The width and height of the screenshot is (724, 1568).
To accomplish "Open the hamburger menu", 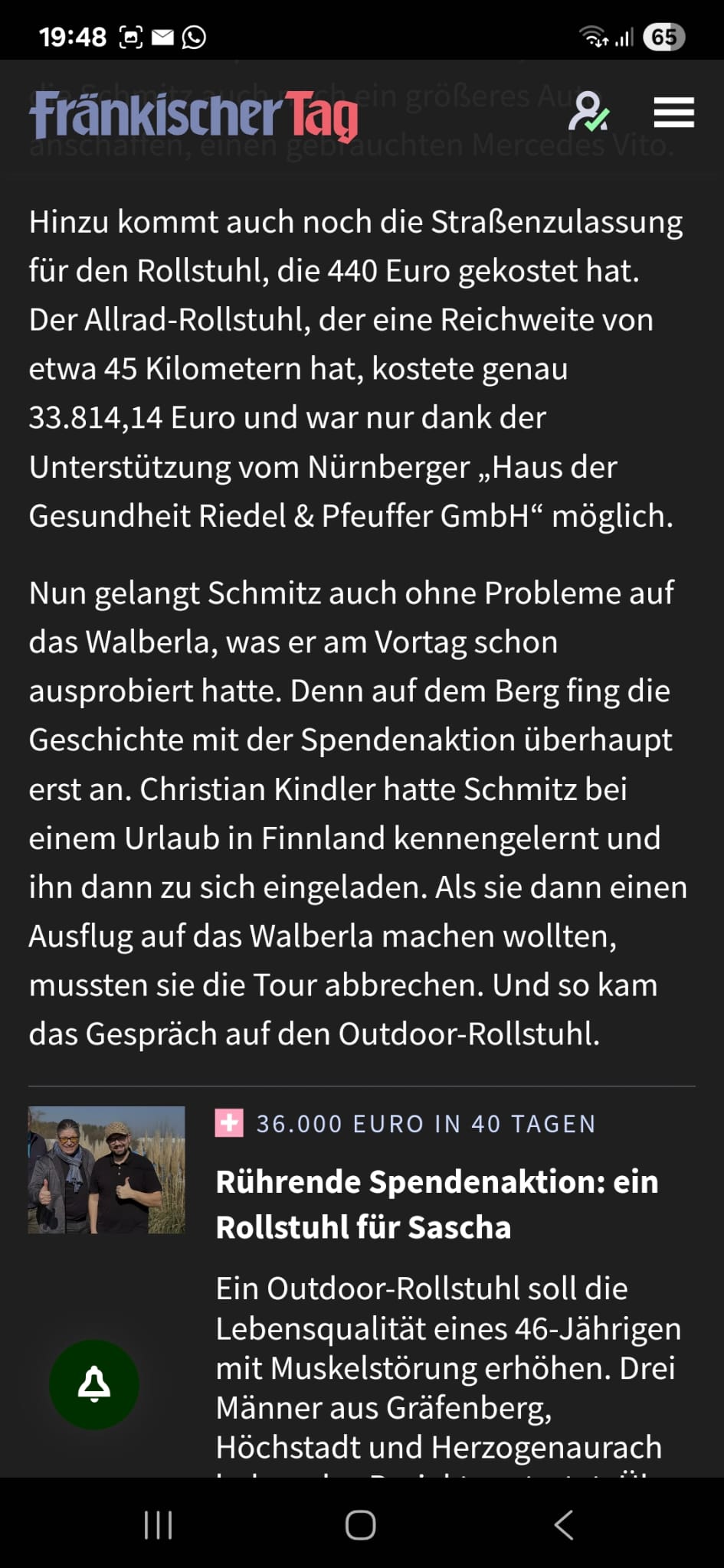I will coord(673,113).
